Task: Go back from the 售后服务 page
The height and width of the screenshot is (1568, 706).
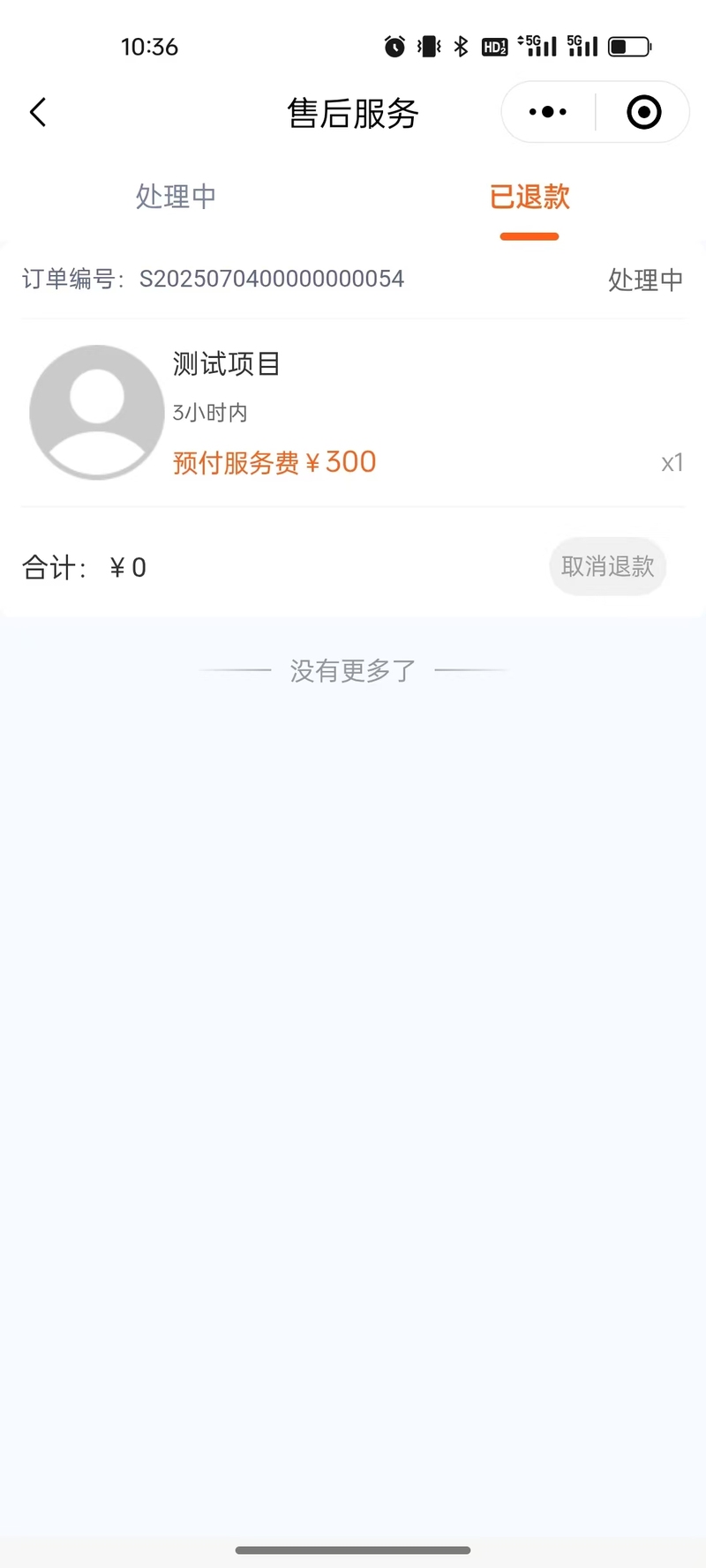Action: click(x=38, y=113)
